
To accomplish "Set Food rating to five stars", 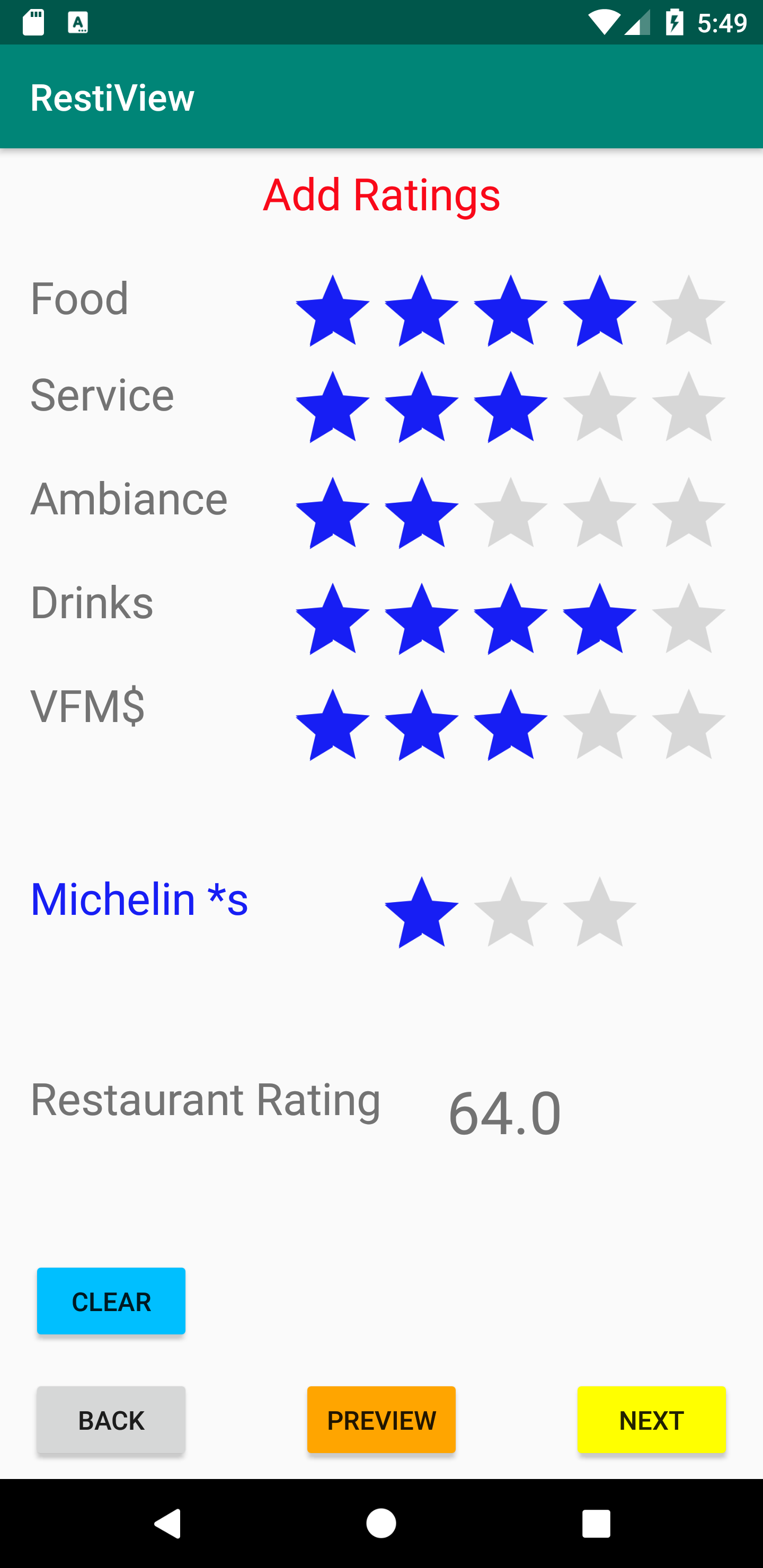I will tap(688, 310).
